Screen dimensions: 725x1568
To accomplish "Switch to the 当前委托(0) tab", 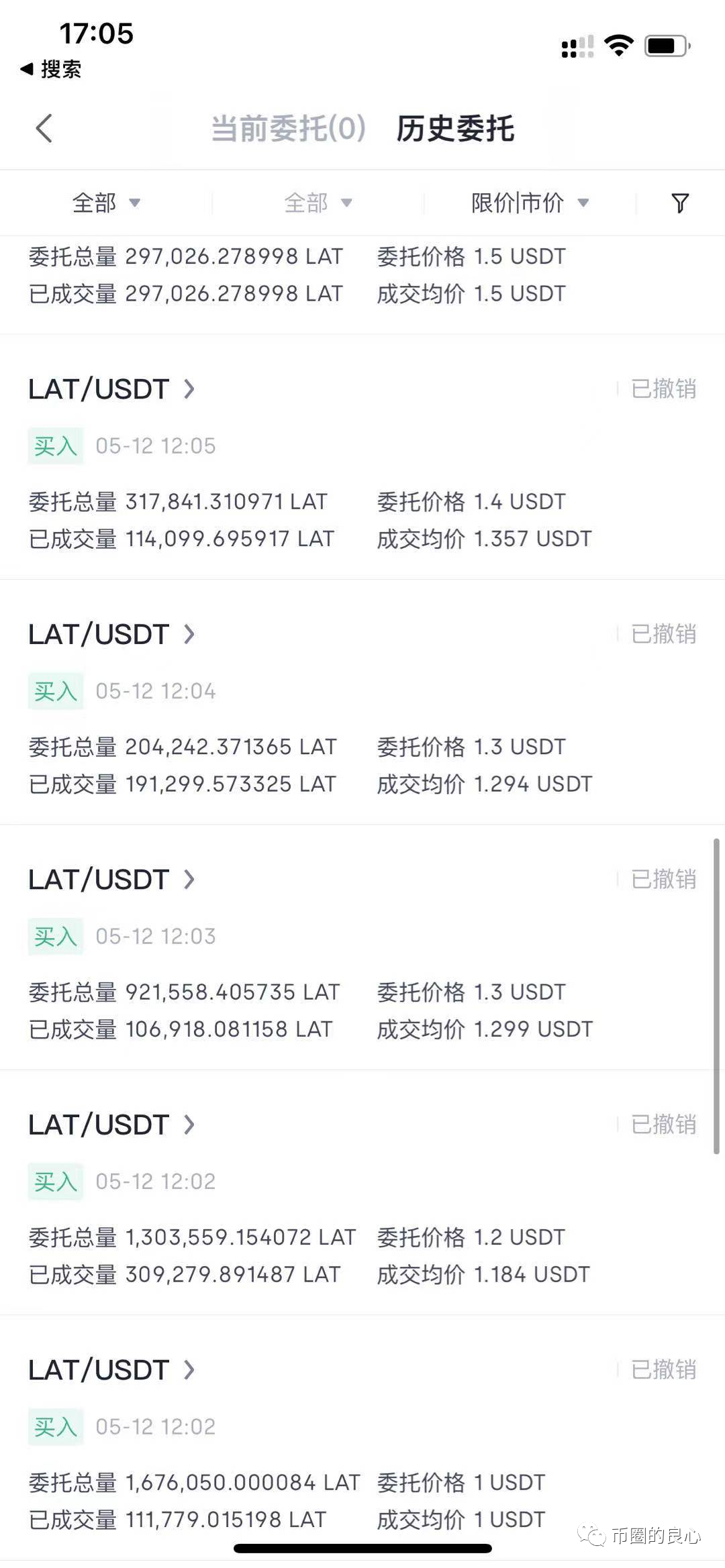I will point(288,128).
